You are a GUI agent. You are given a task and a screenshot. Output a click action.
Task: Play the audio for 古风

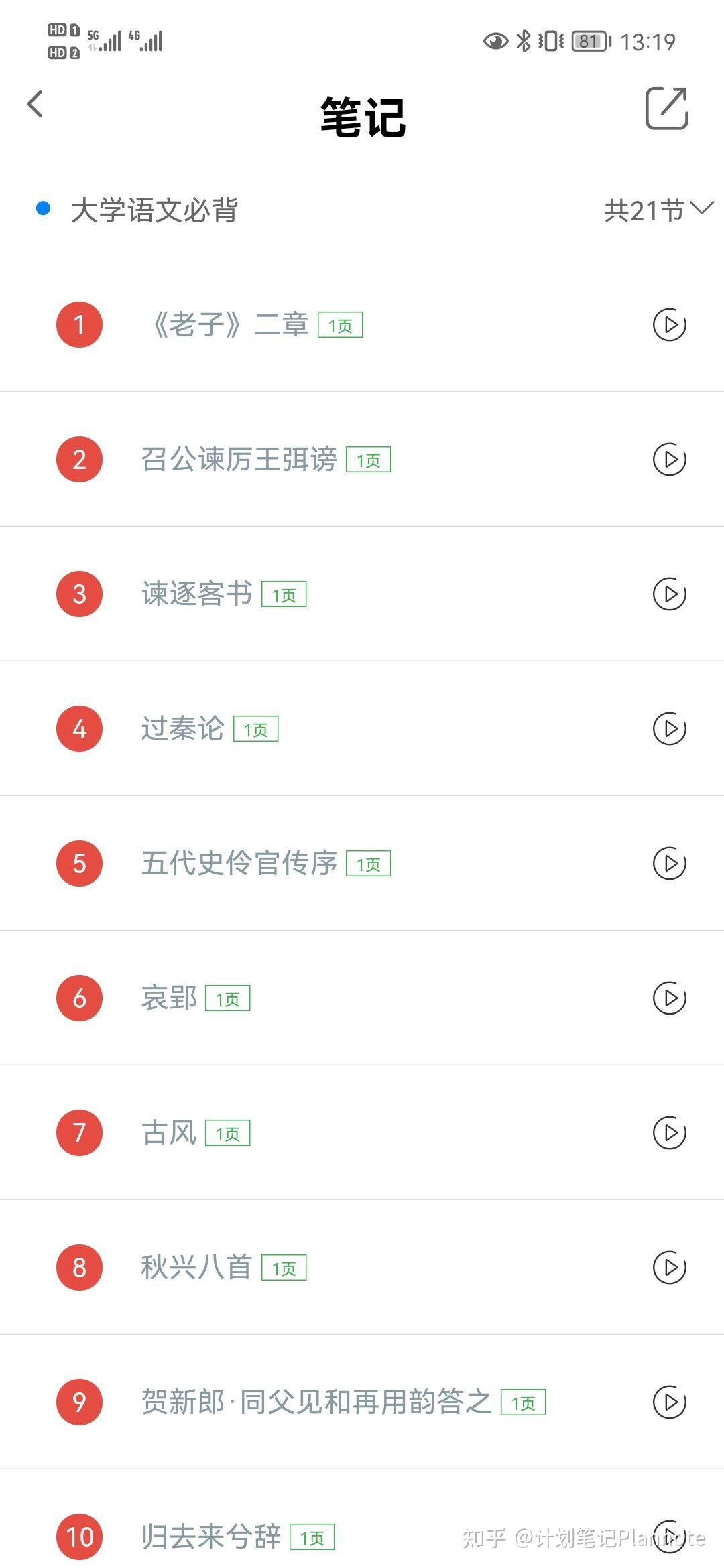[669, 1133]
